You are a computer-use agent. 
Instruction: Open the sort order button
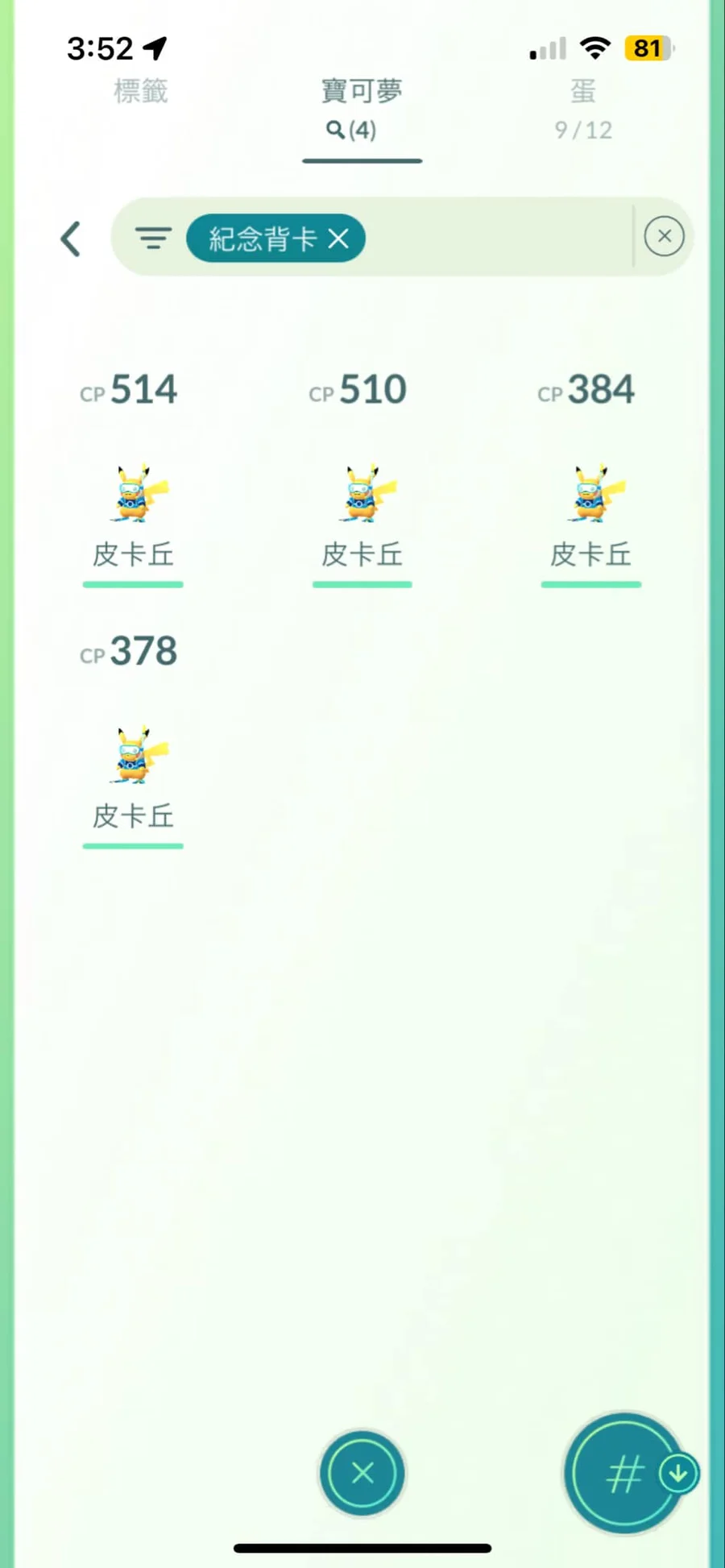coord(624,1473)
